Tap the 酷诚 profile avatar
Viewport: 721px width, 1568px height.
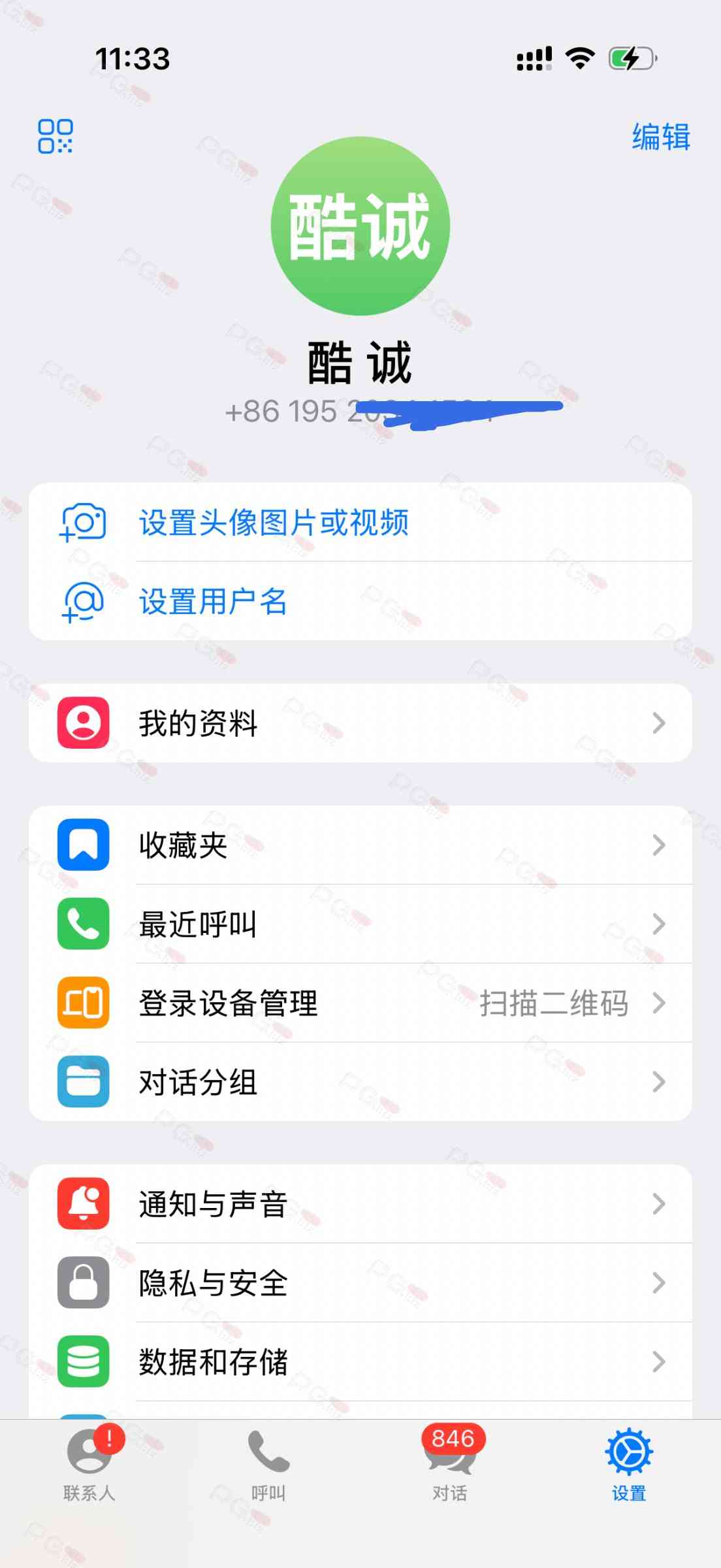pyautogui.click(x=360, y=226)
